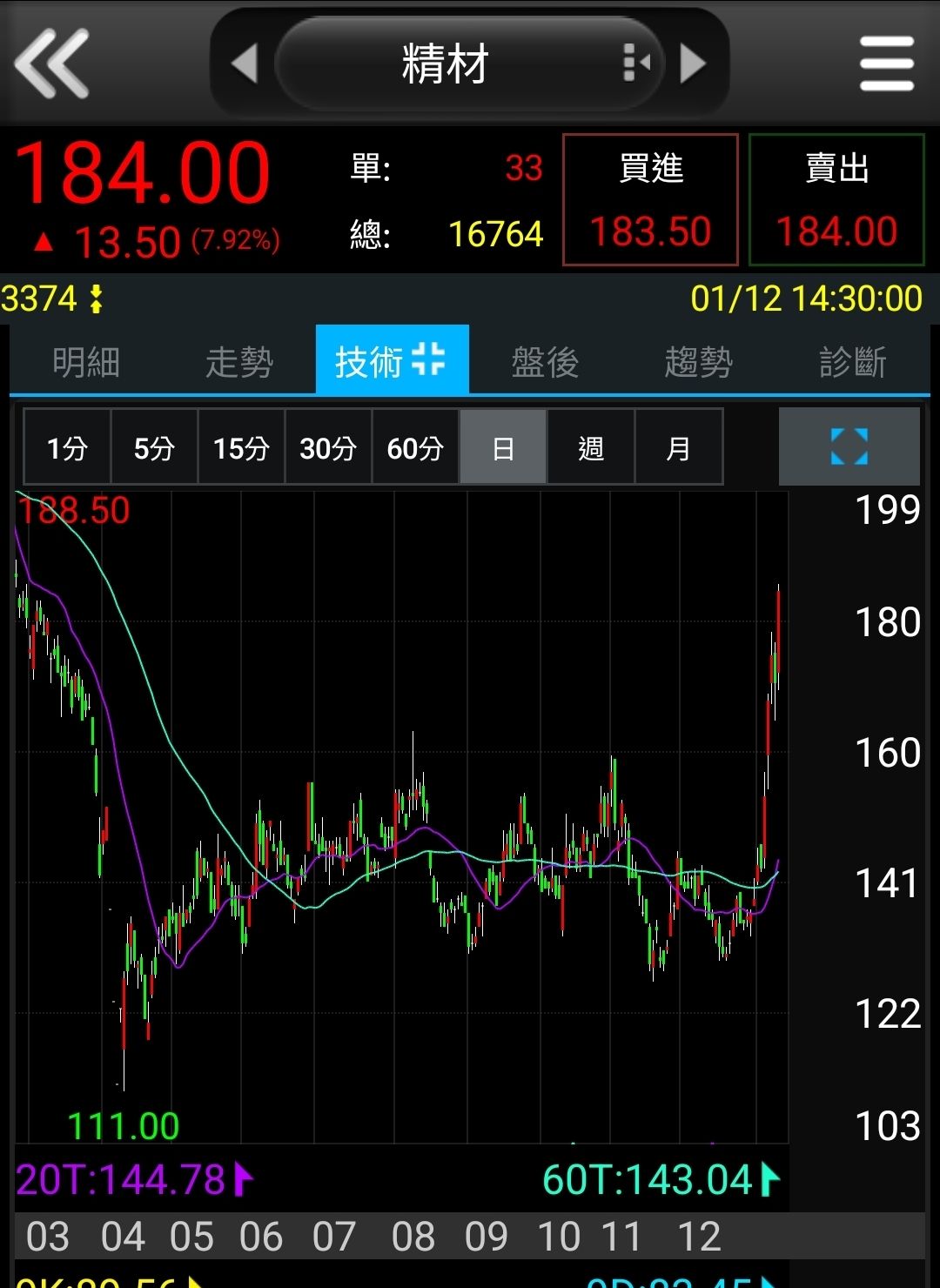Switch to the 走勢 tab

pos(239,361)
